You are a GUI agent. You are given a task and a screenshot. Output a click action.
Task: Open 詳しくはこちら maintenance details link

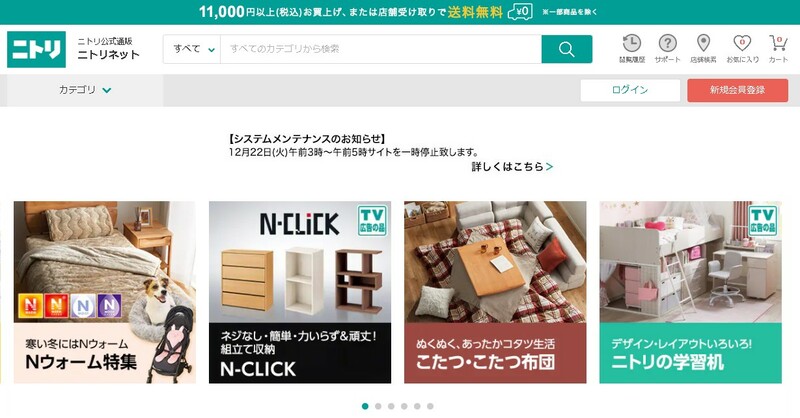(512, 167)
